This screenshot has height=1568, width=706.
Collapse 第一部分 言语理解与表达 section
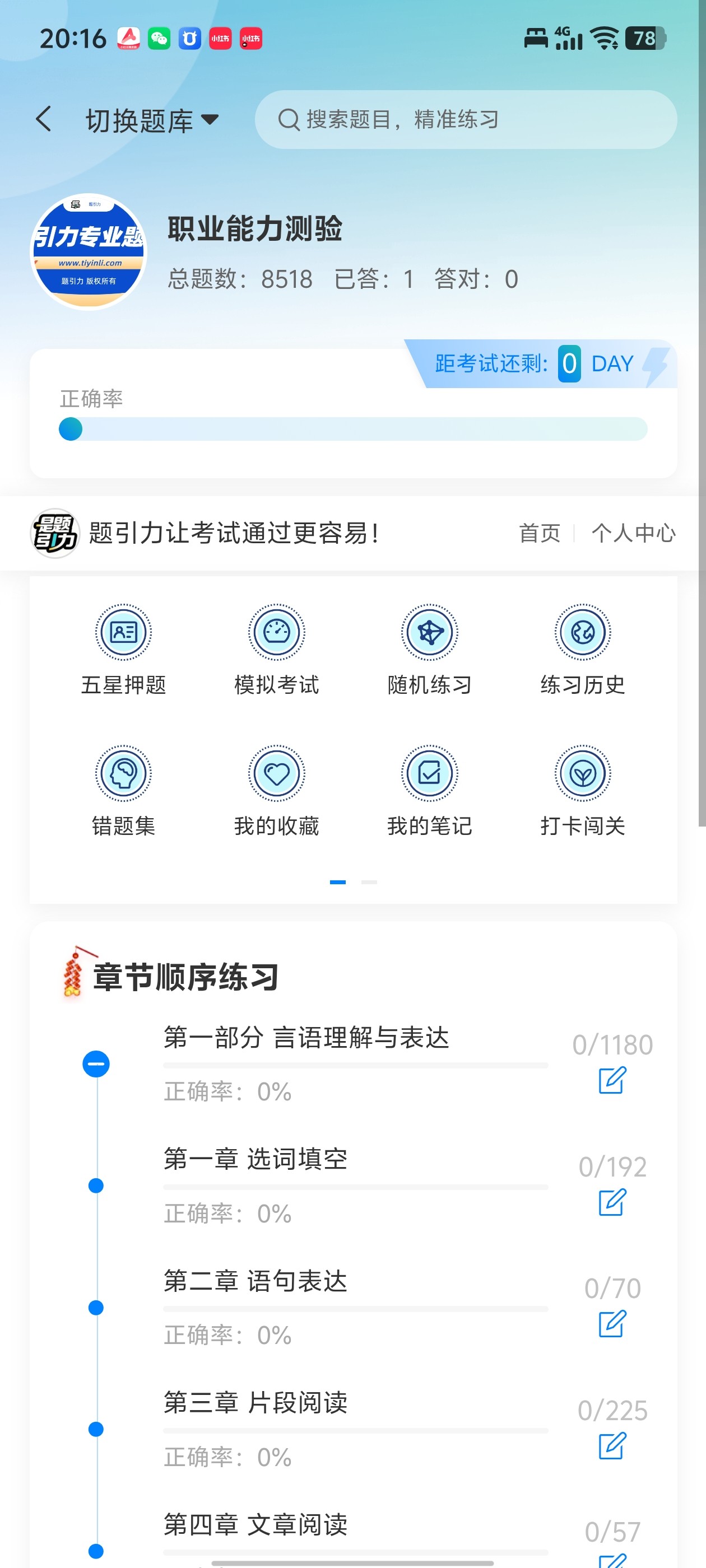click(x=96, y=1064)
